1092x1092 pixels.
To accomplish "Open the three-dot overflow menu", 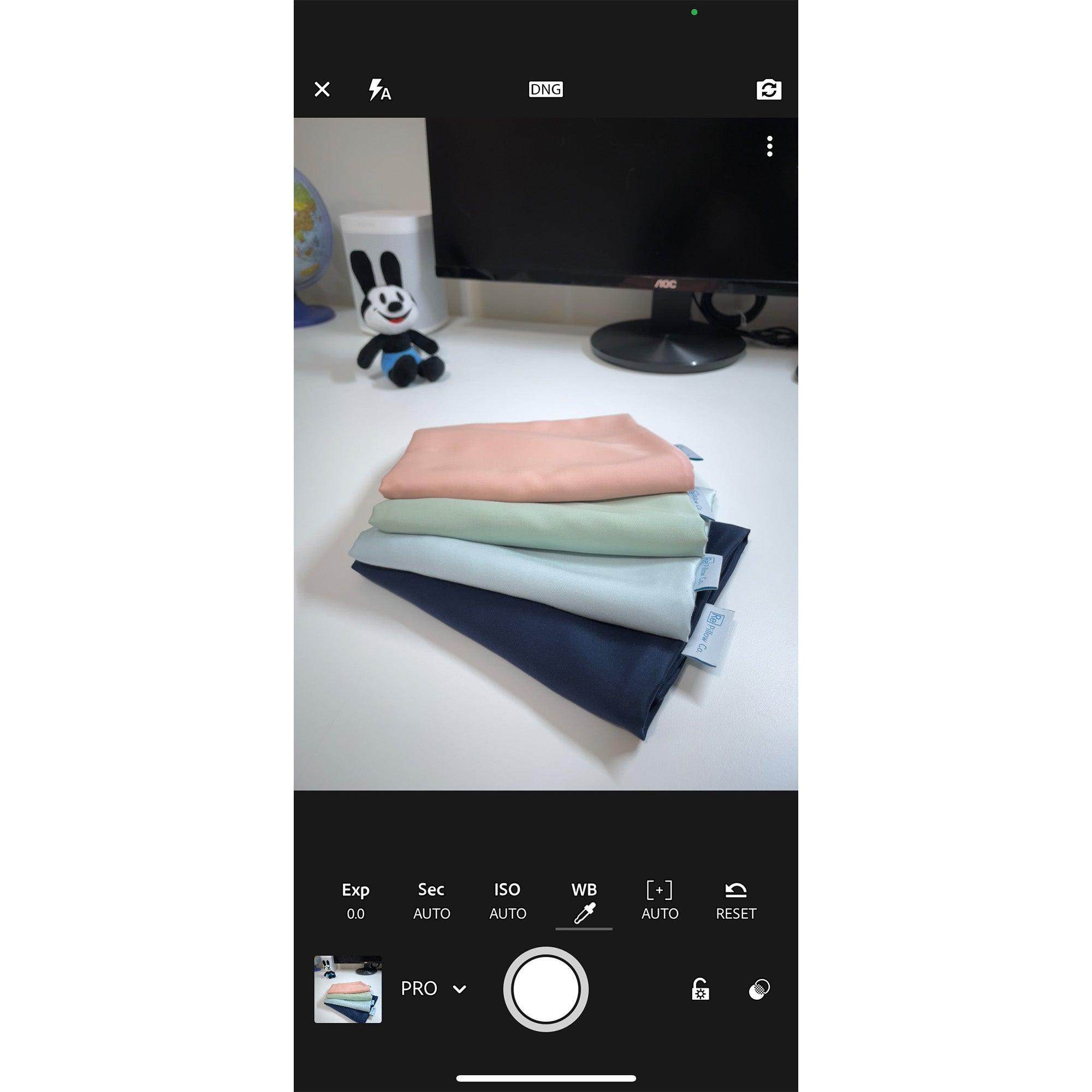I will (x=769, y=146).
